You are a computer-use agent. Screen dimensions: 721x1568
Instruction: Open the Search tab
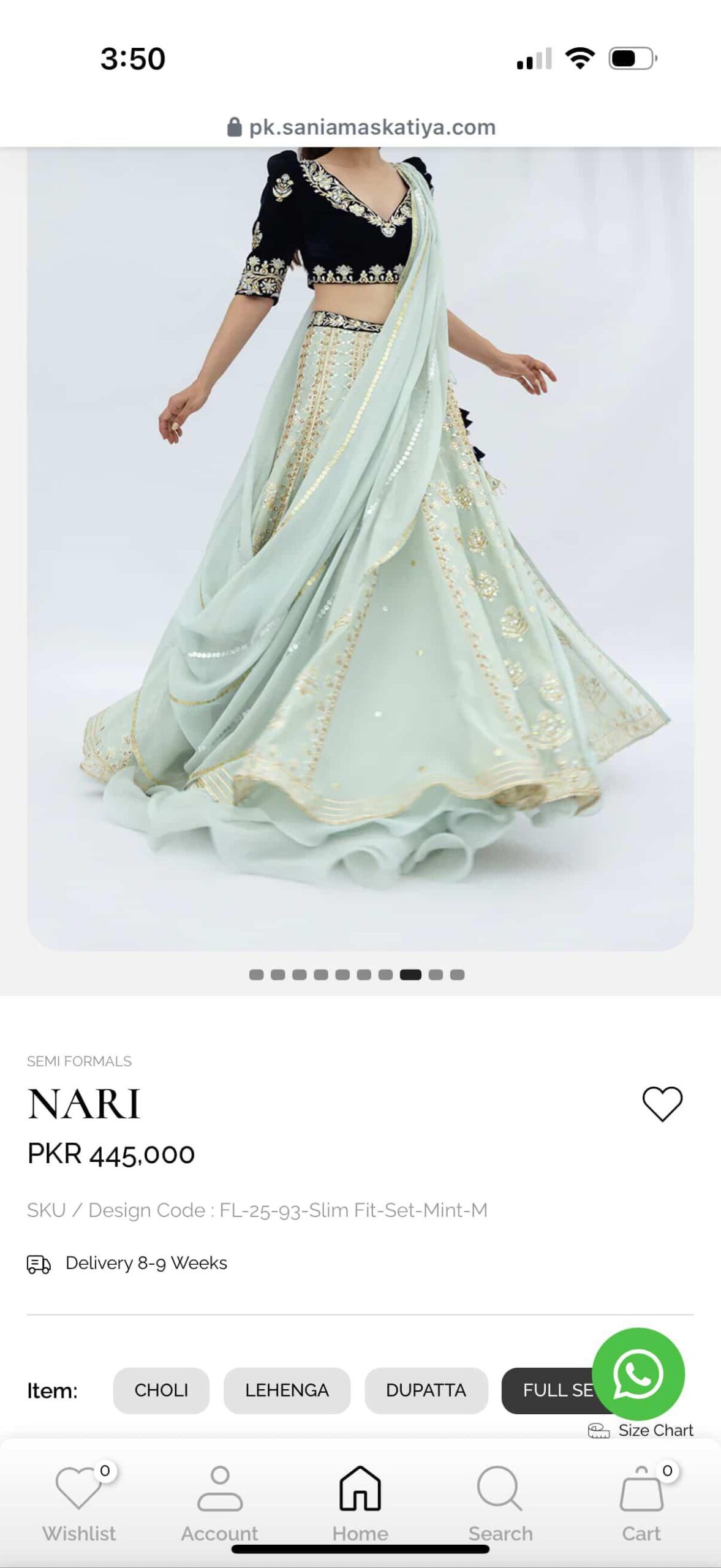coord(500,1504)
